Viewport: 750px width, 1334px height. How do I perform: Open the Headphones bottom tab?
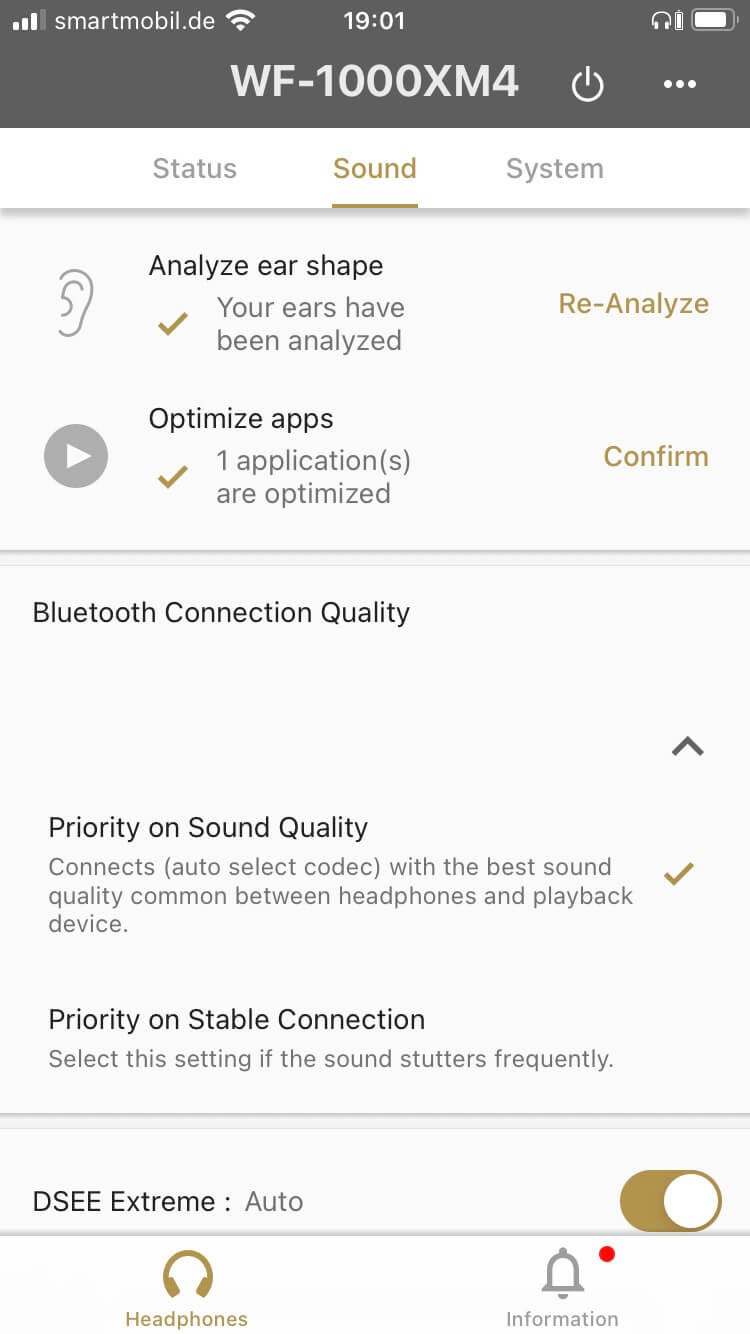coord(187,1290)
